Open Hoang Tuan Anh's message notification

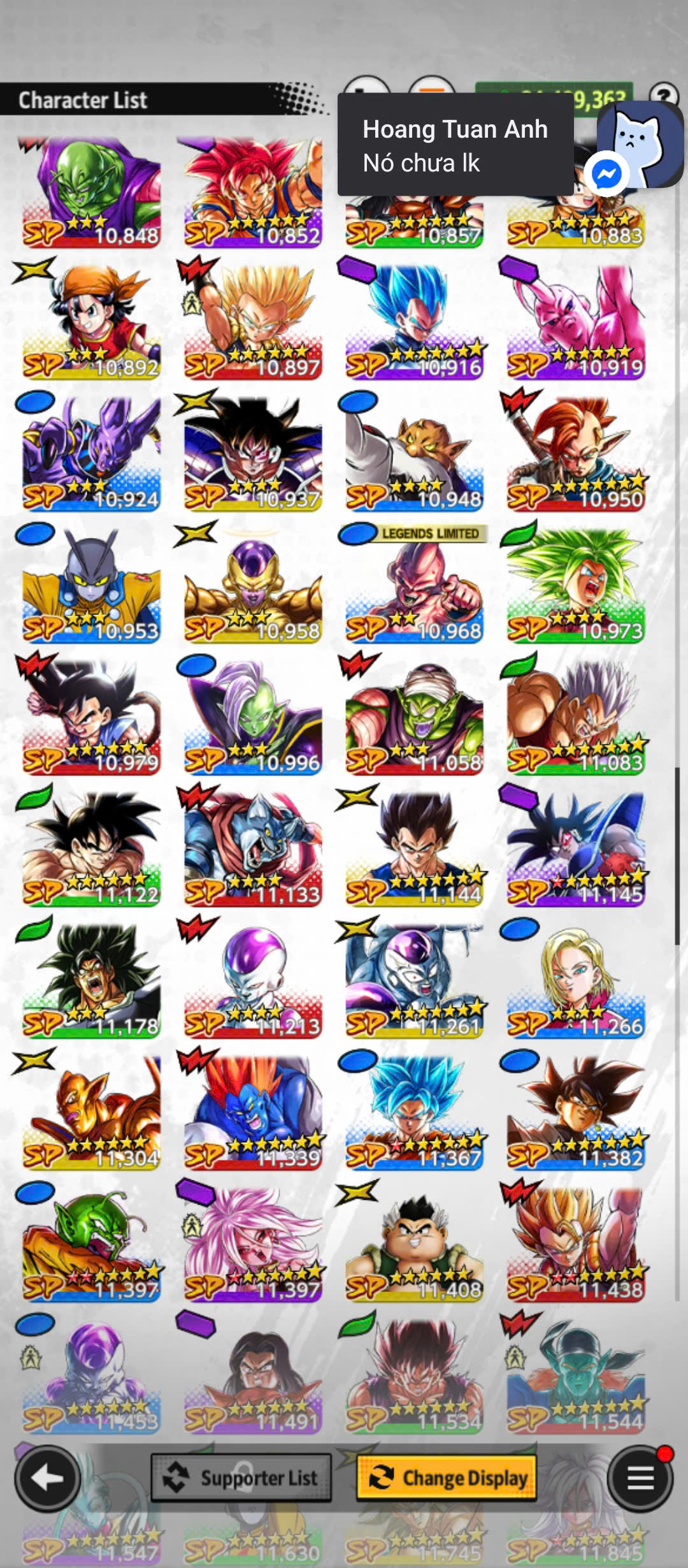point(455,145)
